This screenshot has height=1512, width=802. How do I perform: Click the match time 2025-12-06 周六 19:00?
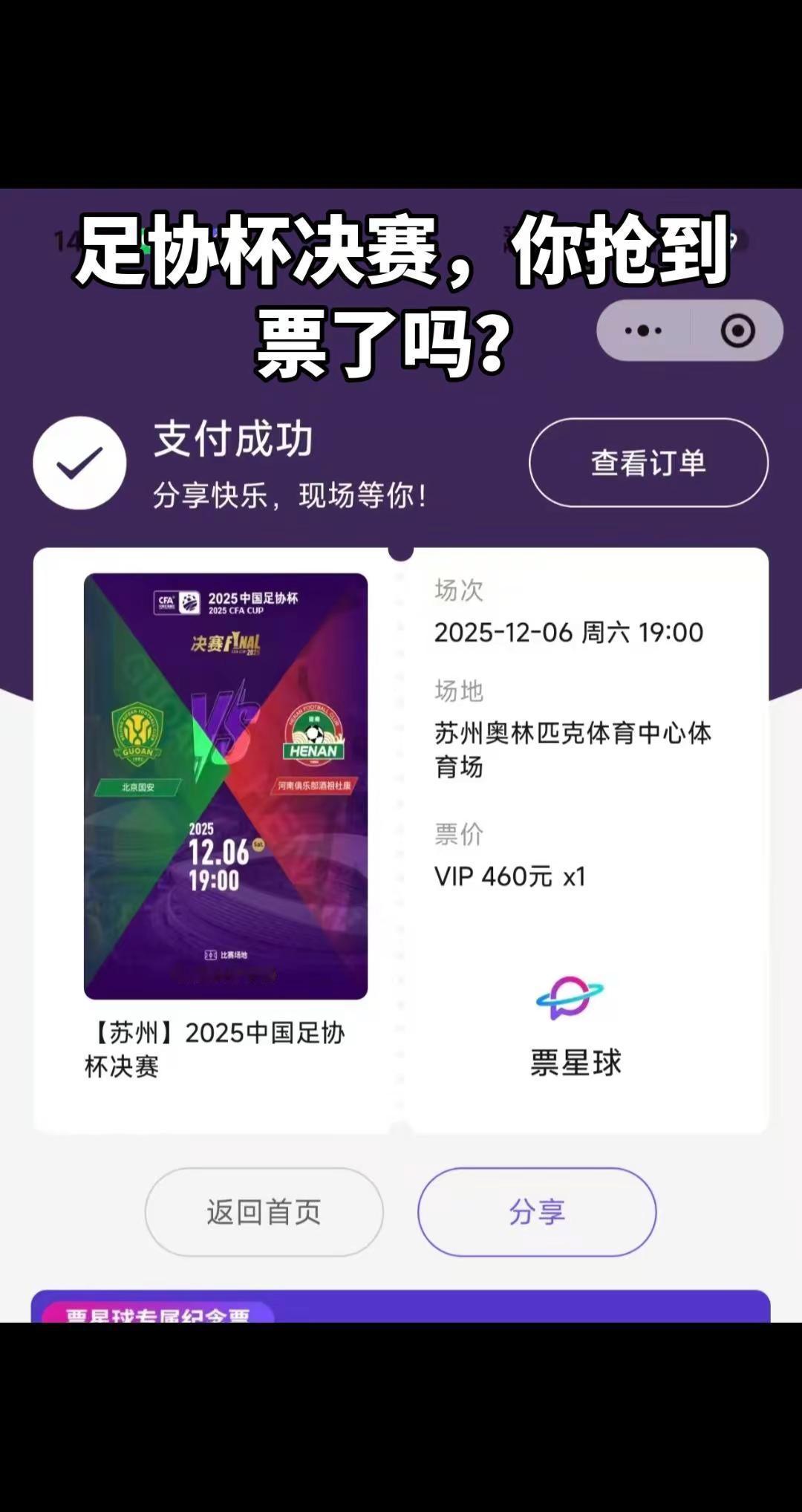[x=568, y=632]
